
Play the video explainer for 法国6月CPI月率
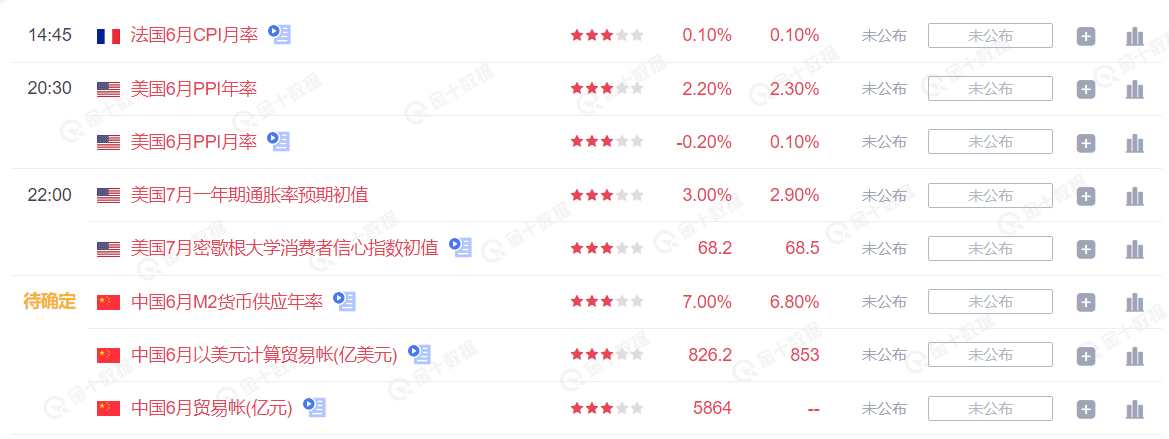point(280,35)
